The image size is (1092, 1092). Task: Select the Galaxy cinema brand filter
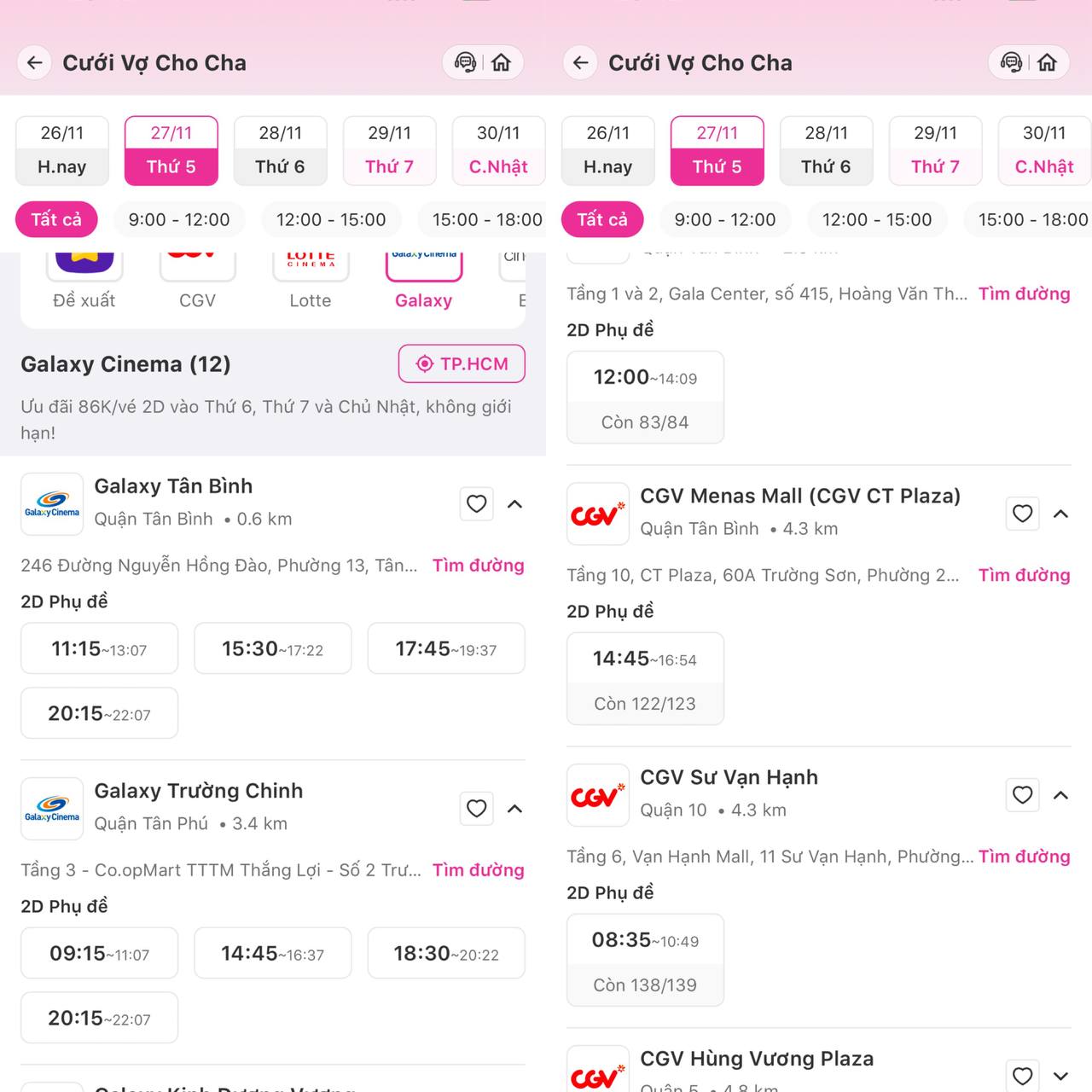click(x=423, y=280)
